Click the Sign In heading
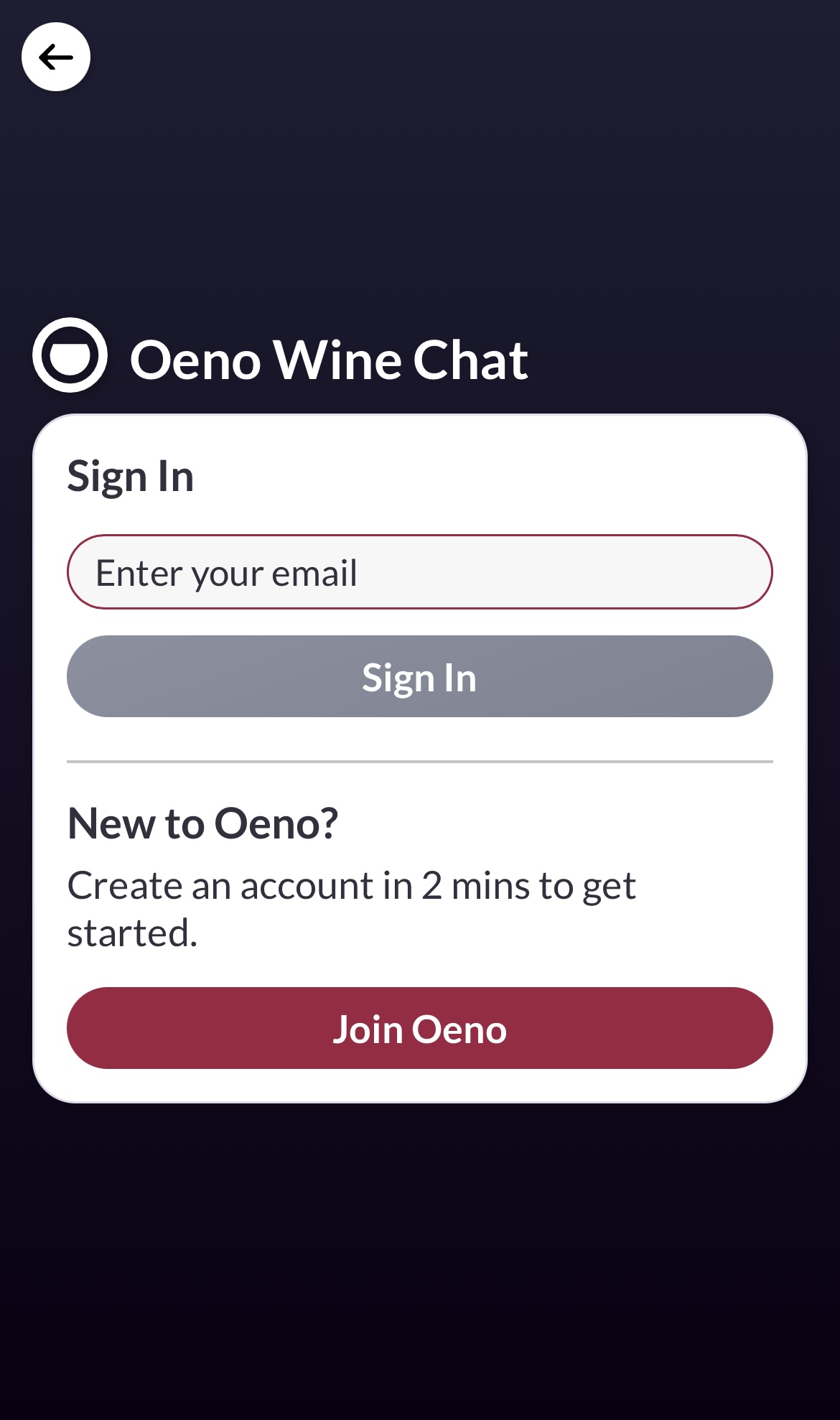 point(131,475)
